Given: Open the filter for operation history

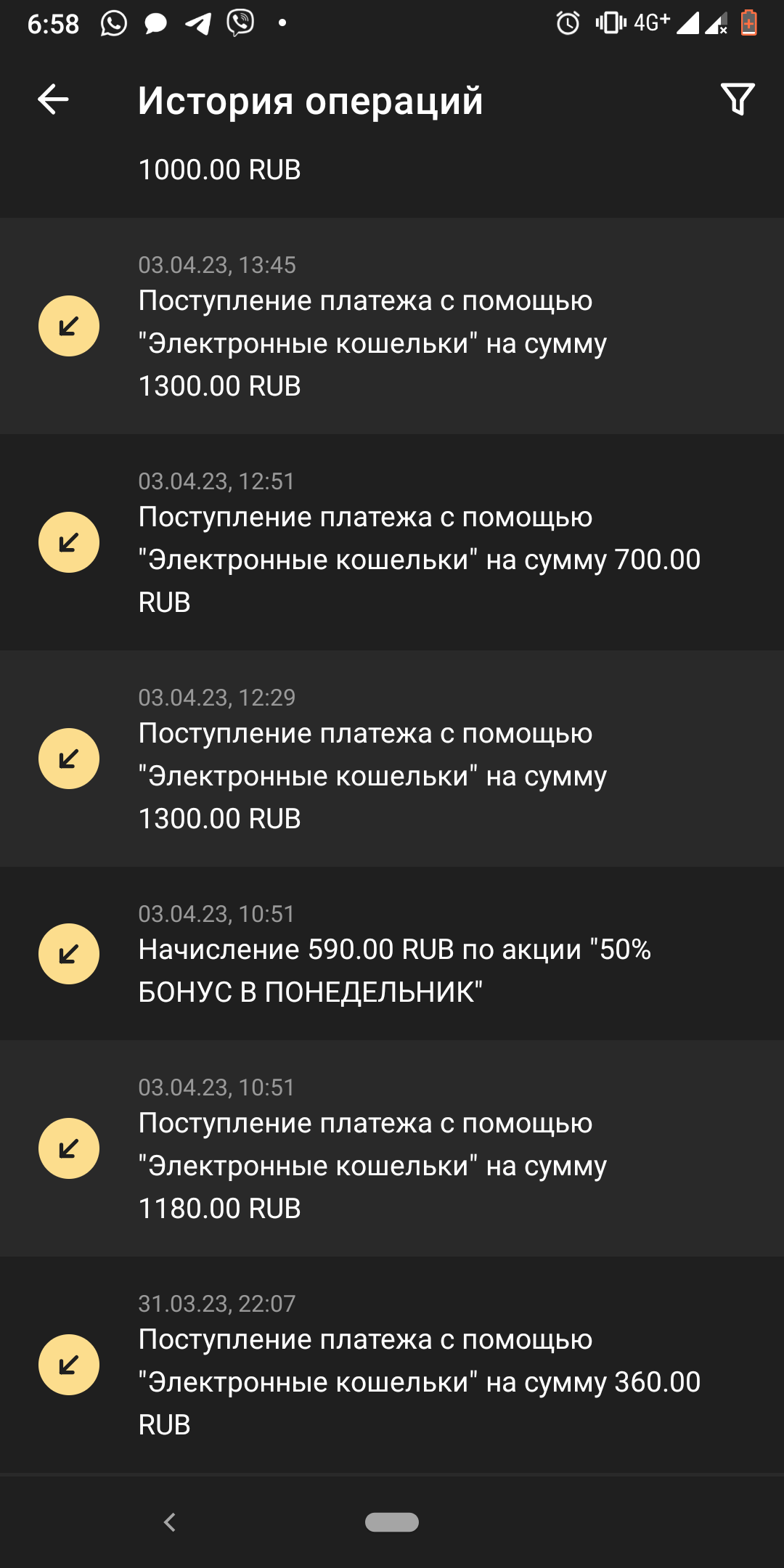Looking at the screenshot, I should [737, 99].
